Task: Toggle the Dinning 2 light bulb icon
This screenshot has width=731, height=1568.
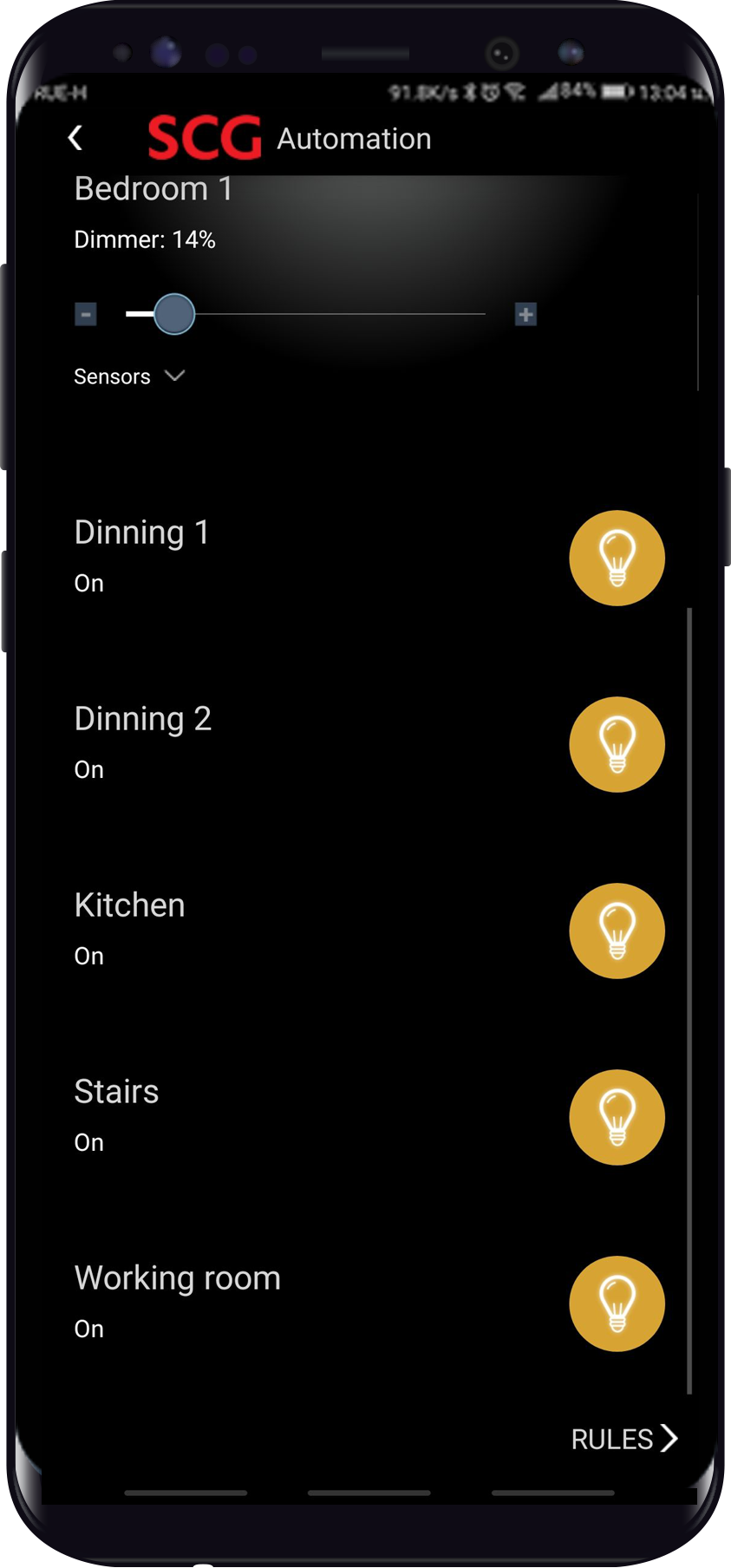Action: 617,744
